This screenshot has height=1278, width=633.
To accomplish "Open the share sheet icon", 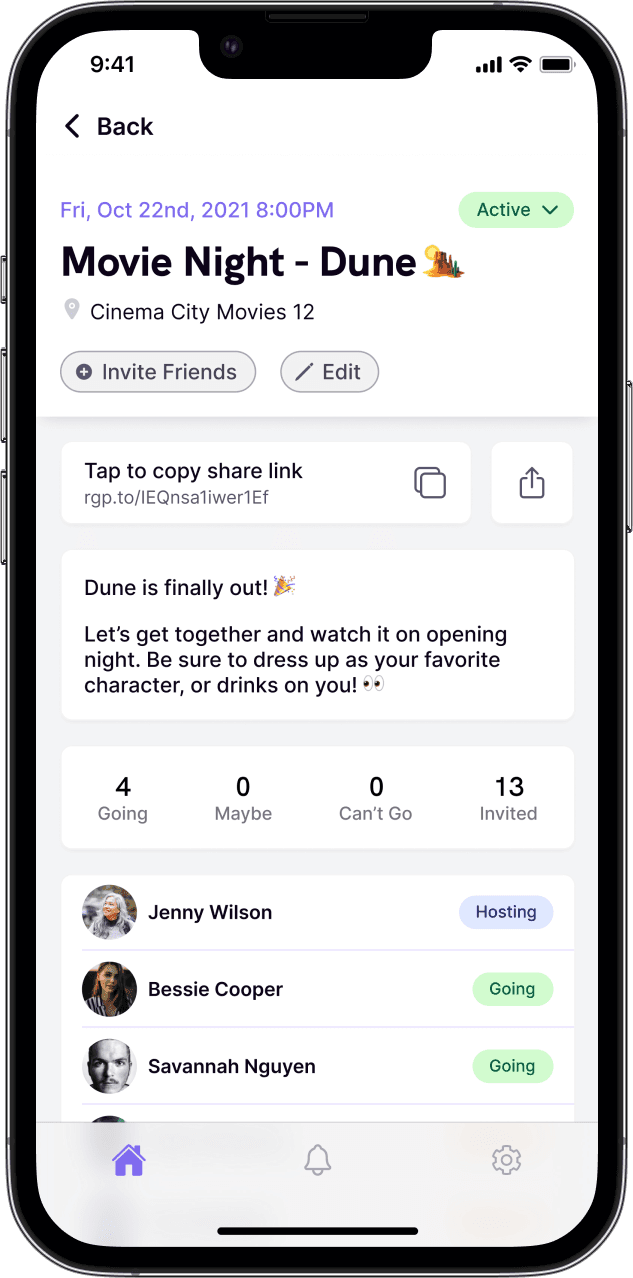I will point(532,483).
